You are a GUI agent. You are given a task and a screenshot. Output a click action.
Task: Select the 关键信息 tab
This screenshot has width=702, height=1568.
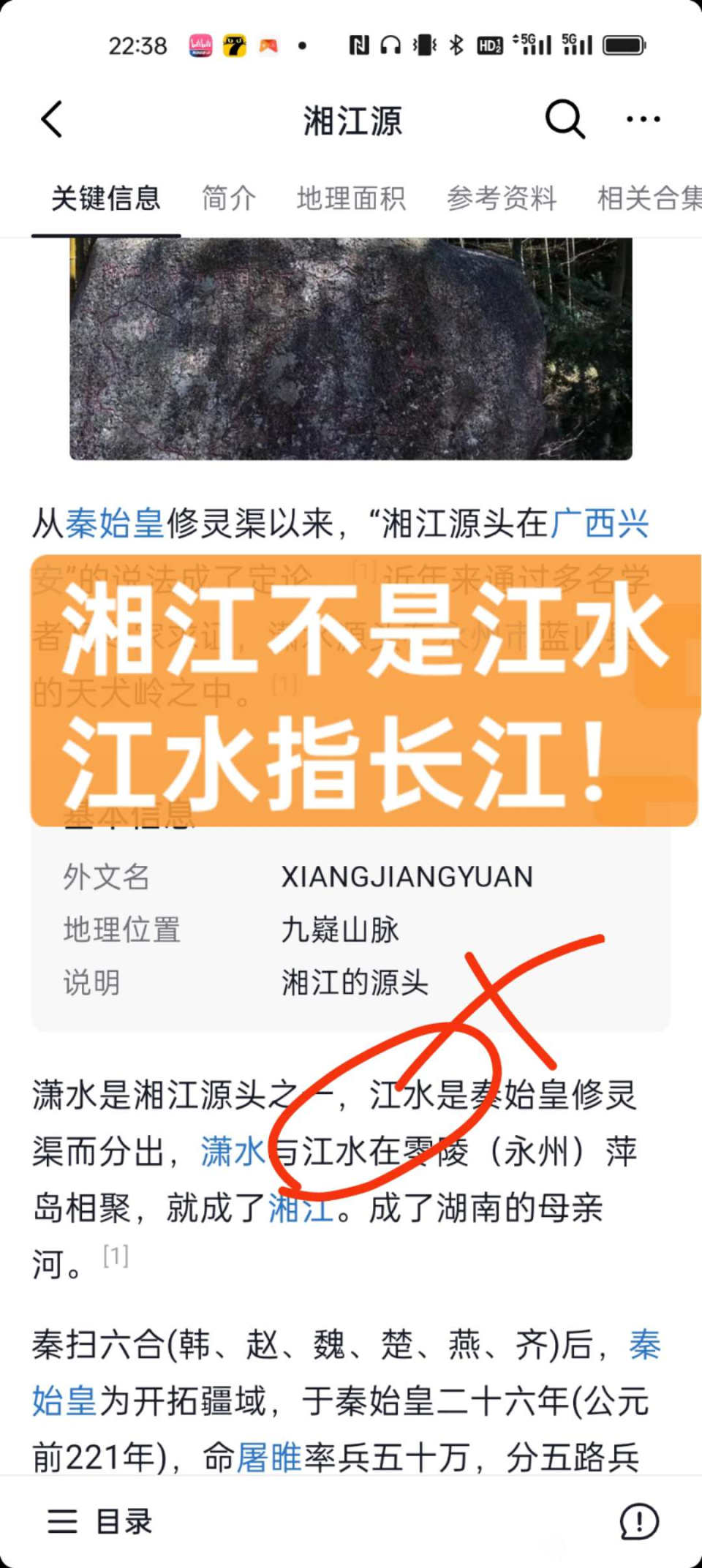pos(106,198)
